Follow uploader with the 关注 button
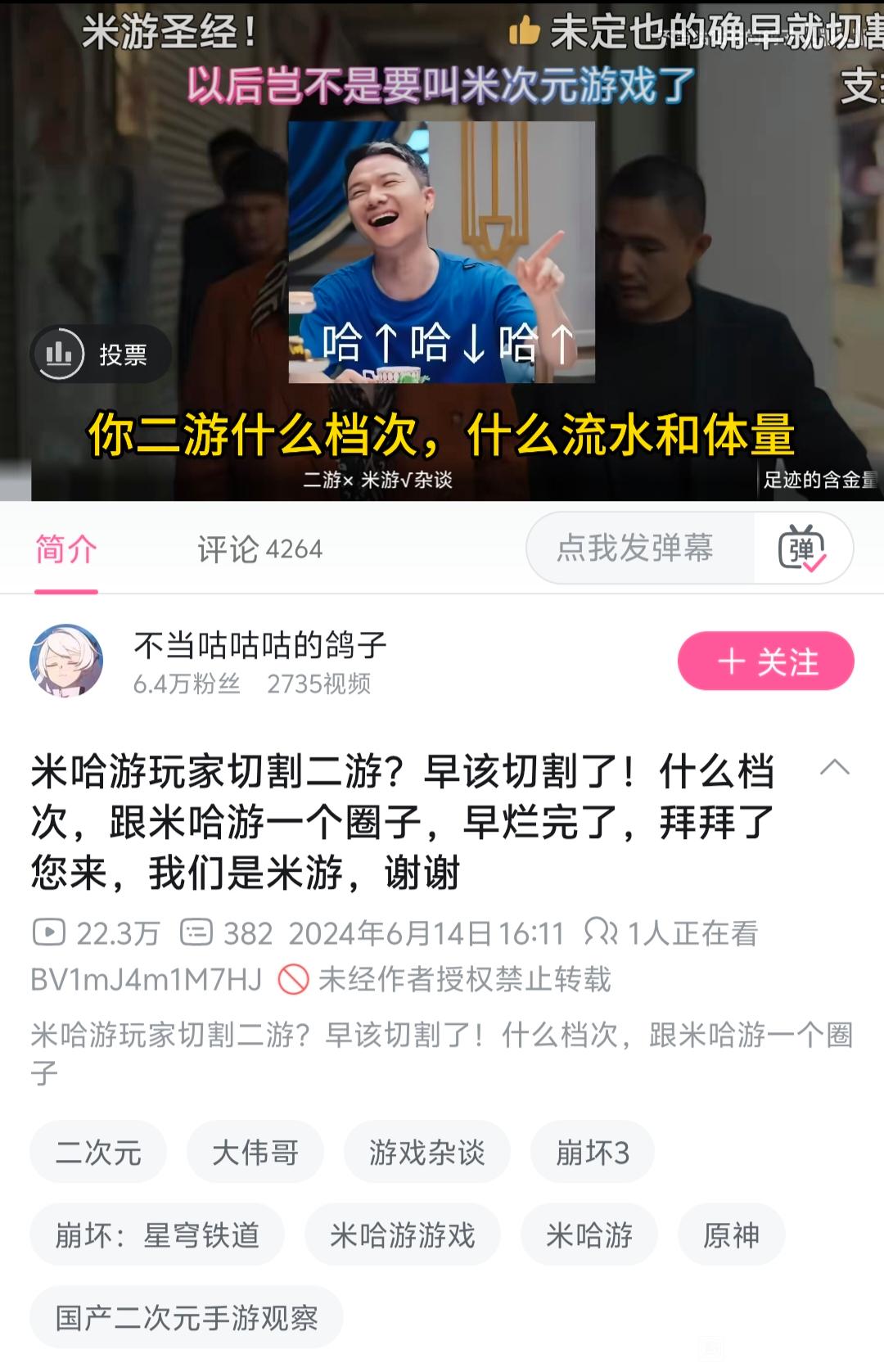This screenshot has width=884, height=1372. click(765, 661)
